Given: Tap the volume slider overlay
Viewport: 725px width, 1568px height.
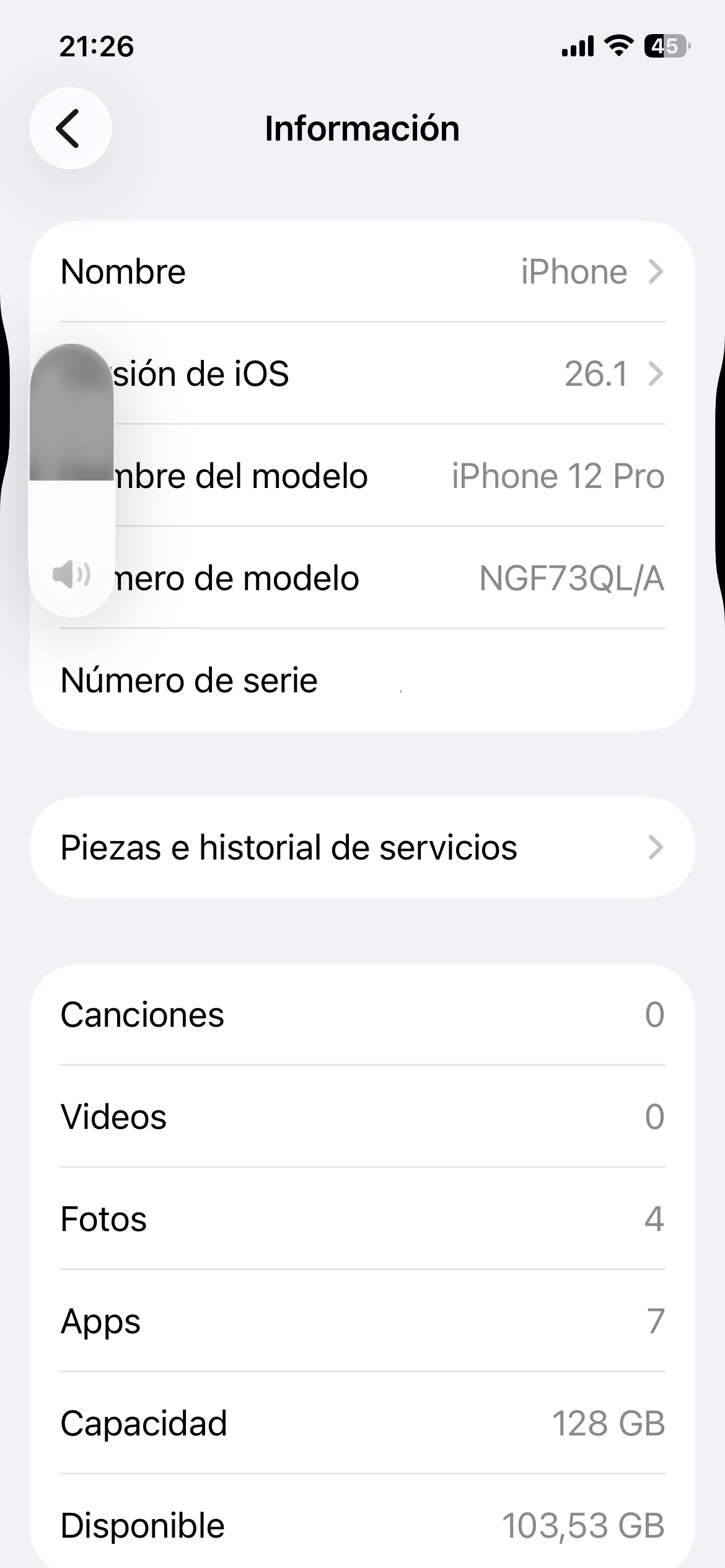Looking at the screenshot, I should (x=72, y=479).
